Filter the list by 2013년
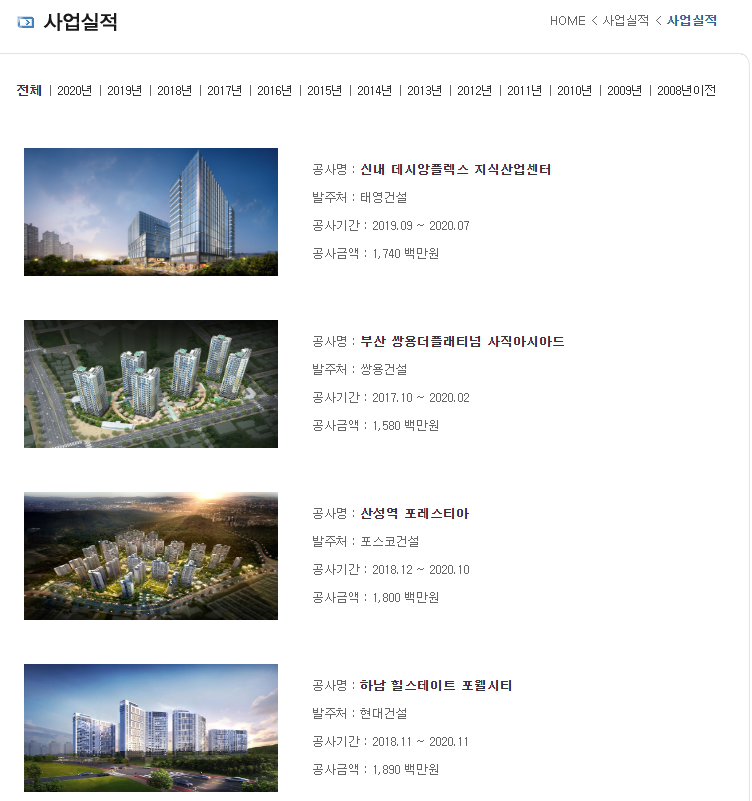The height and width of the screenshot is (801, 752). [424, 91]
